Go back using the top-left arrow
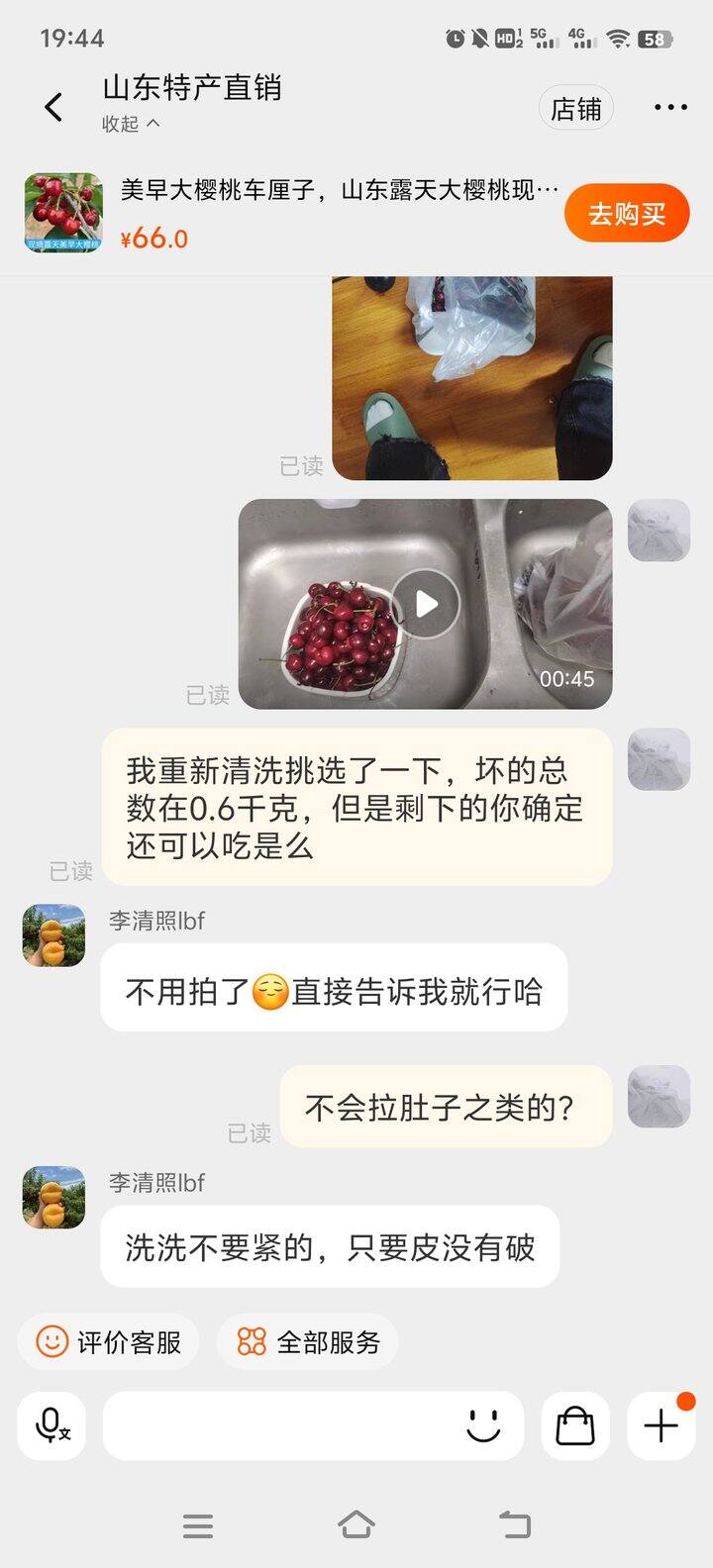Image resolution: width=713 pixels, height=1568 pixels. pos(53,107)
